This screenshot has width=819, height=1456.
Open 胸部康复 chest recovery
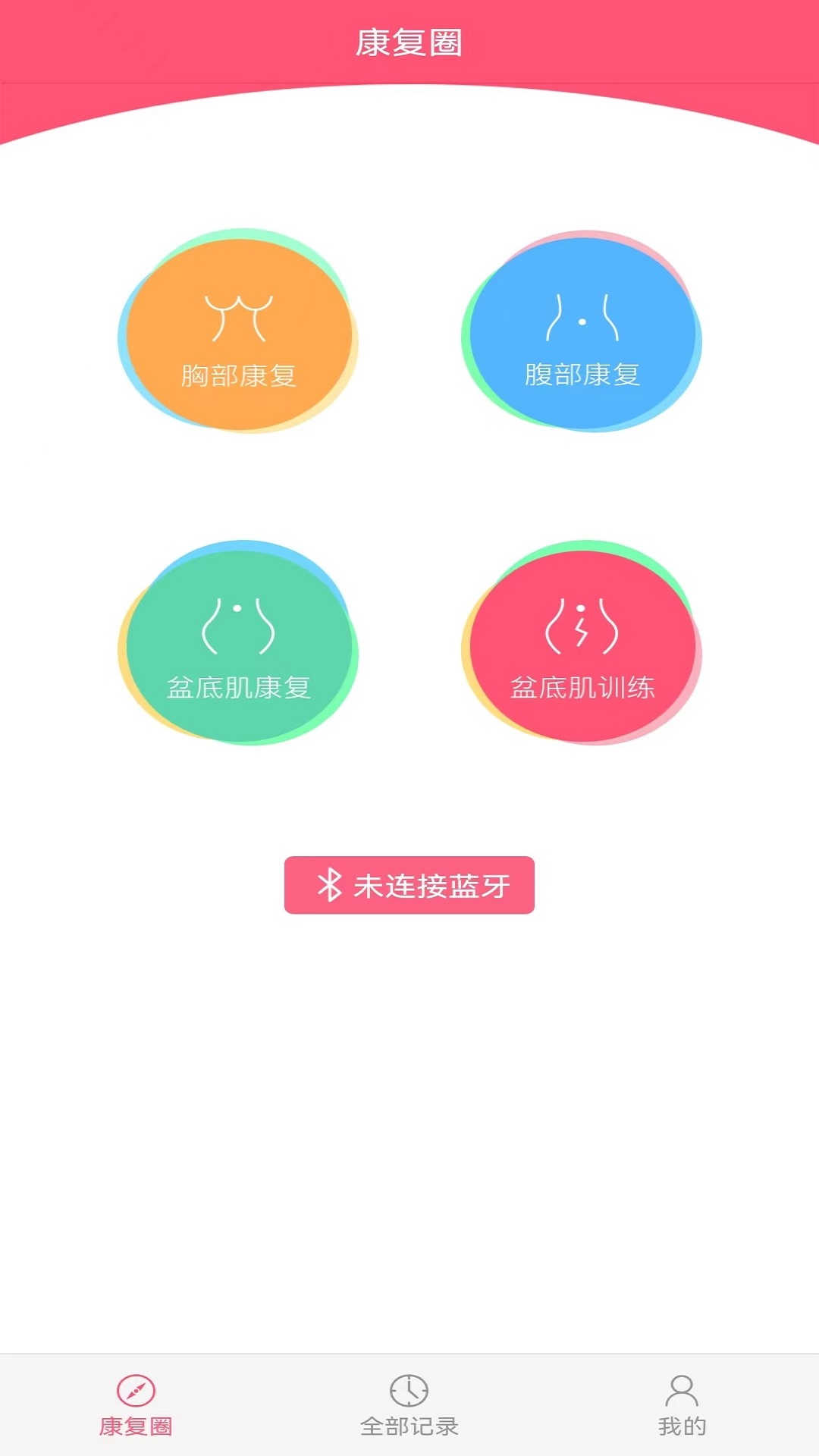[238, 334]
